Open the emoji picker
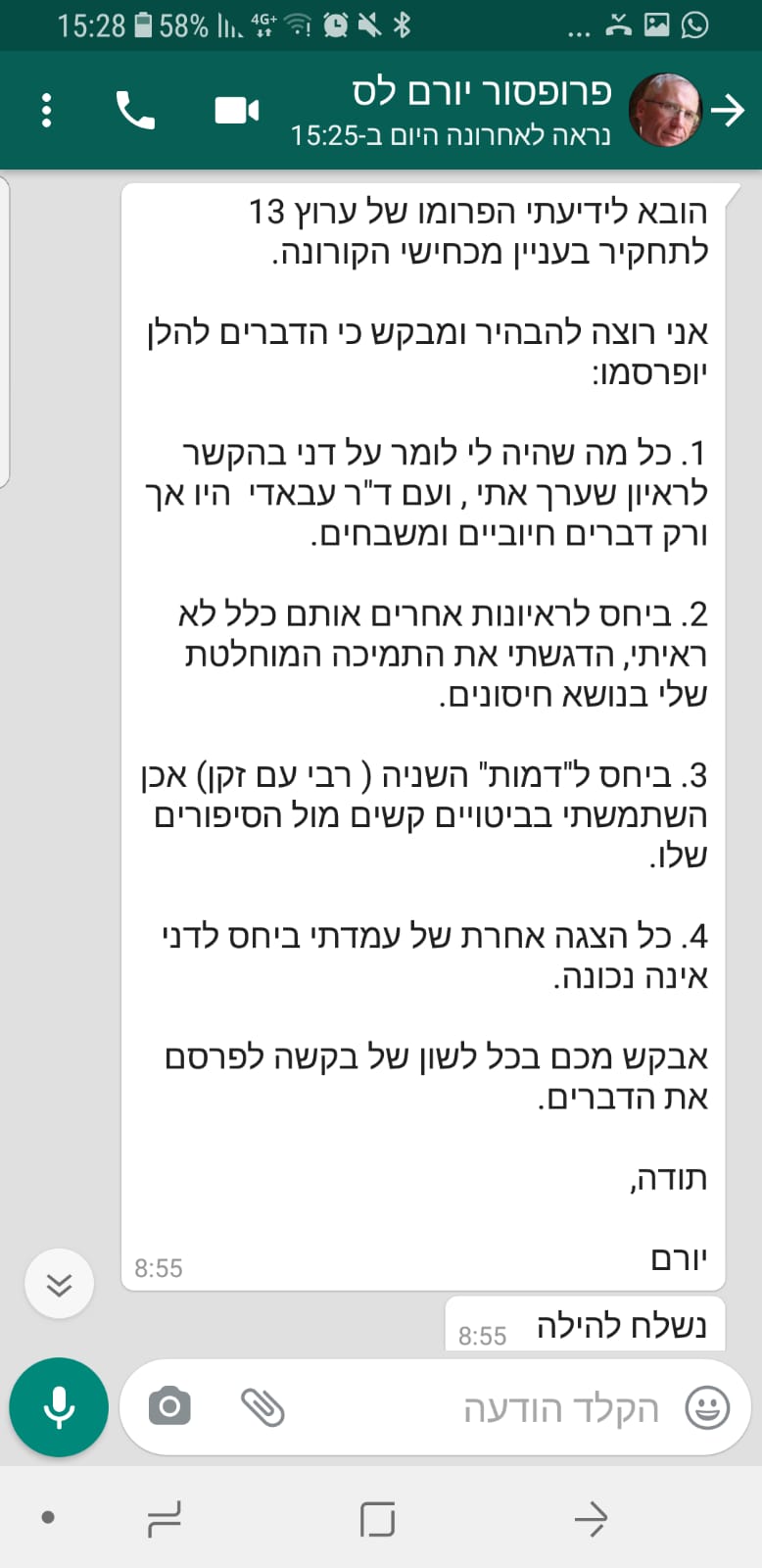Screen dimensions: 762x1568 pyautogui.click(x=707, y=1408)
